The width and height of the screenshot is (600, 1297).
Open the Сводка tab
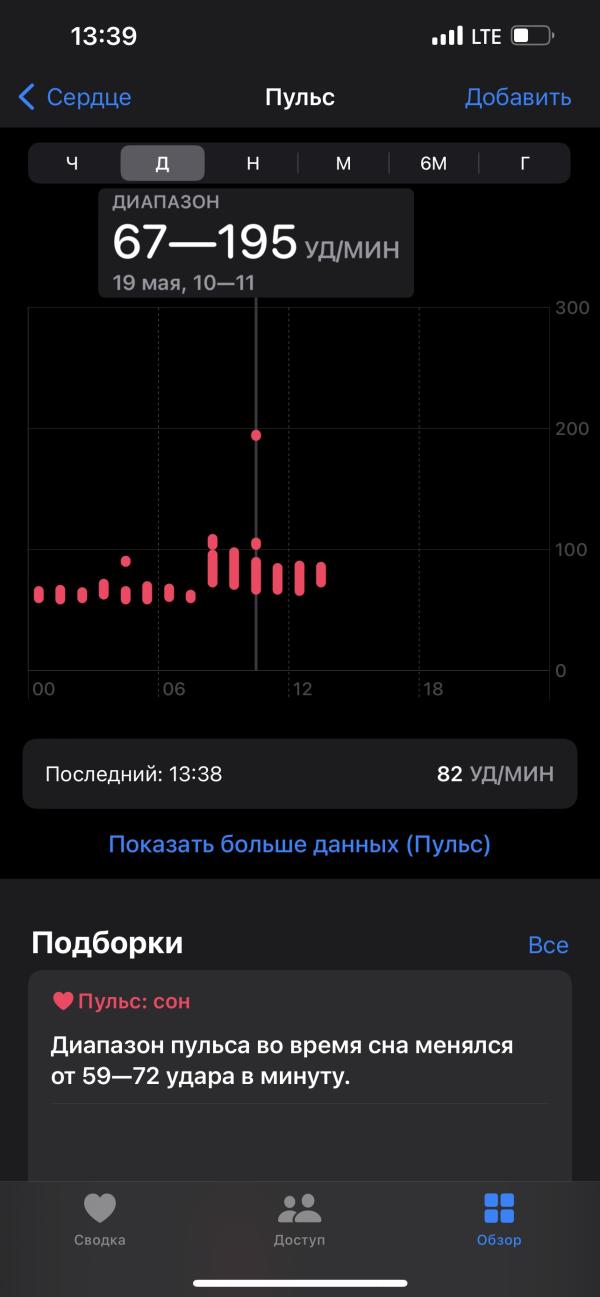(100, 1220)
